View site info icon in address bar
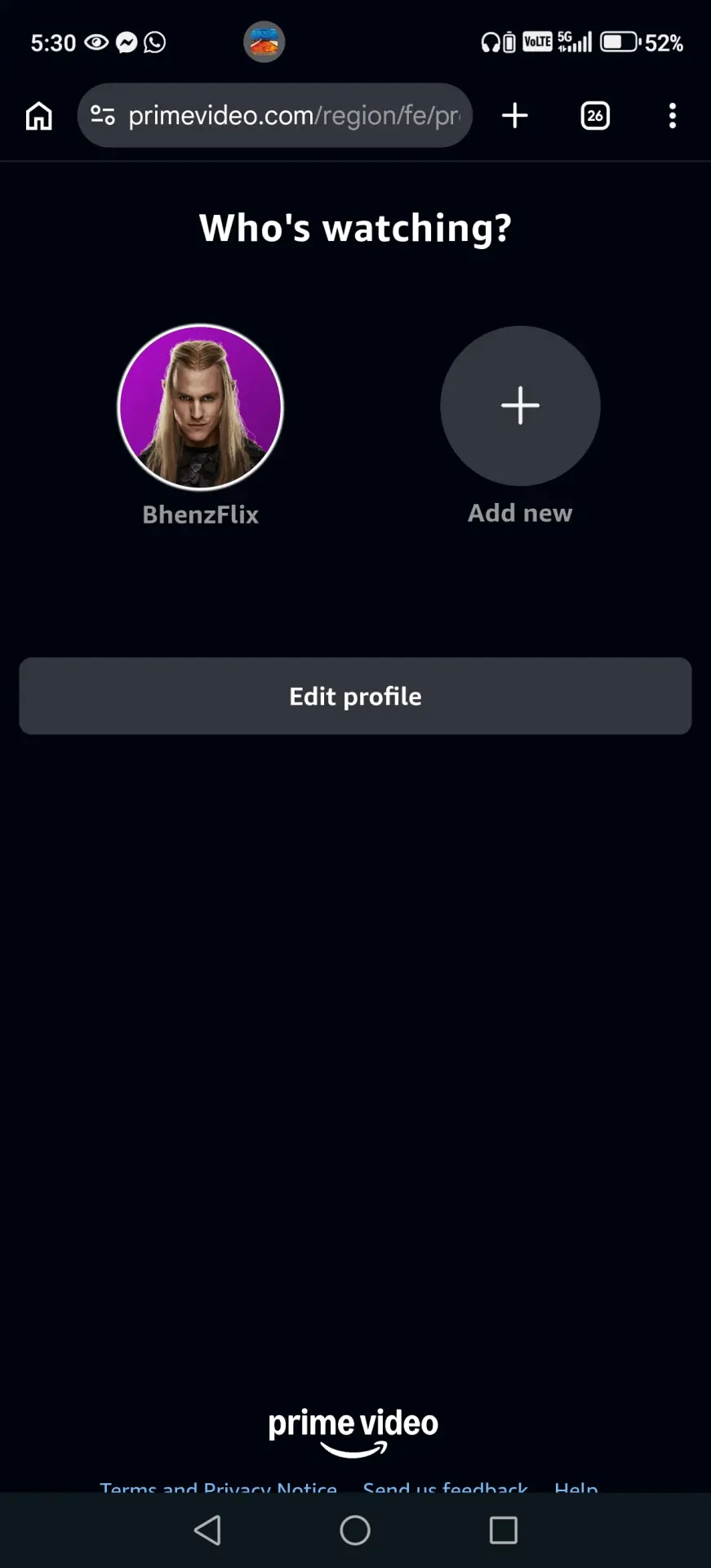Image resolution: width=711 pixels, height=1568 pixels. 103,115
